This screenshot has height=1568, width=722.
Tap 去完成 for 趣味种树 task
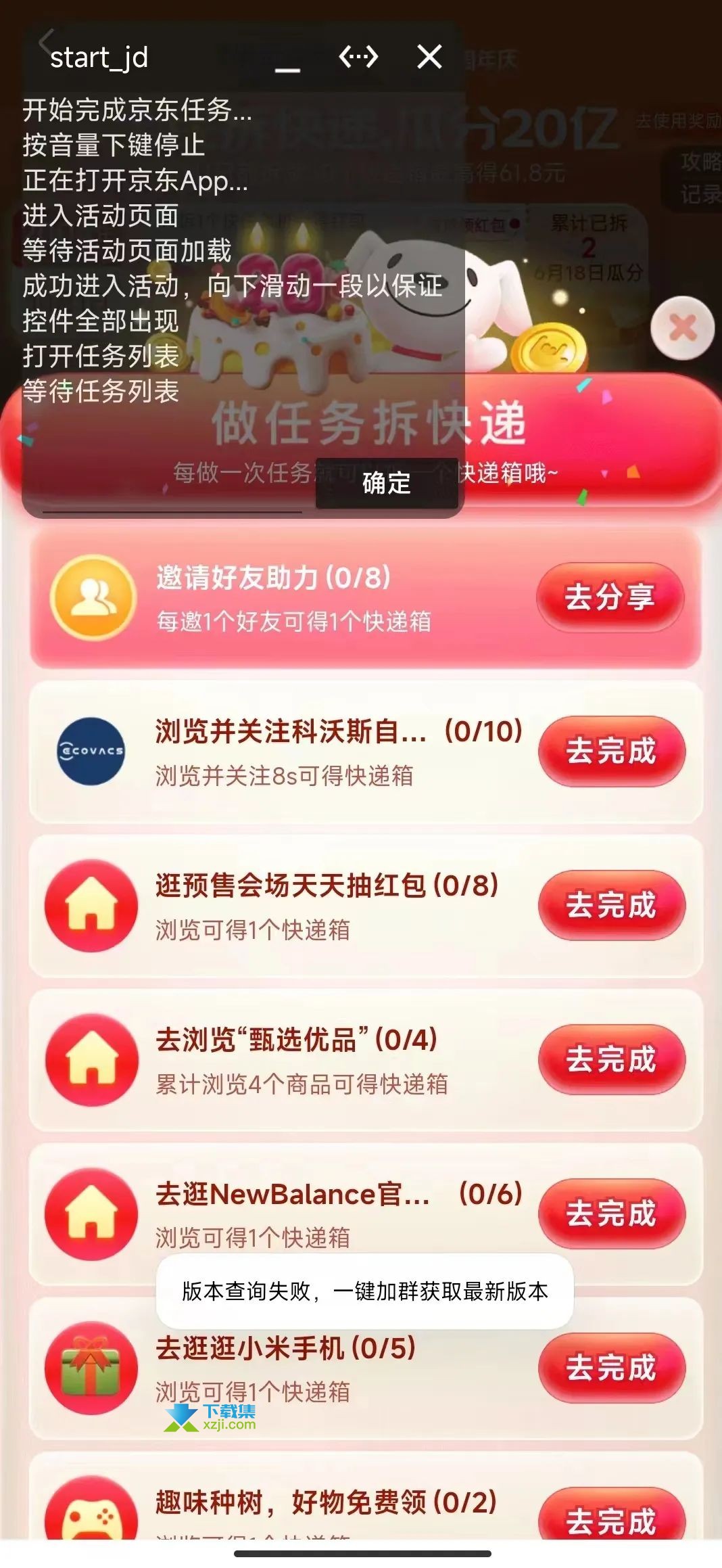(x=612, y=1519)
